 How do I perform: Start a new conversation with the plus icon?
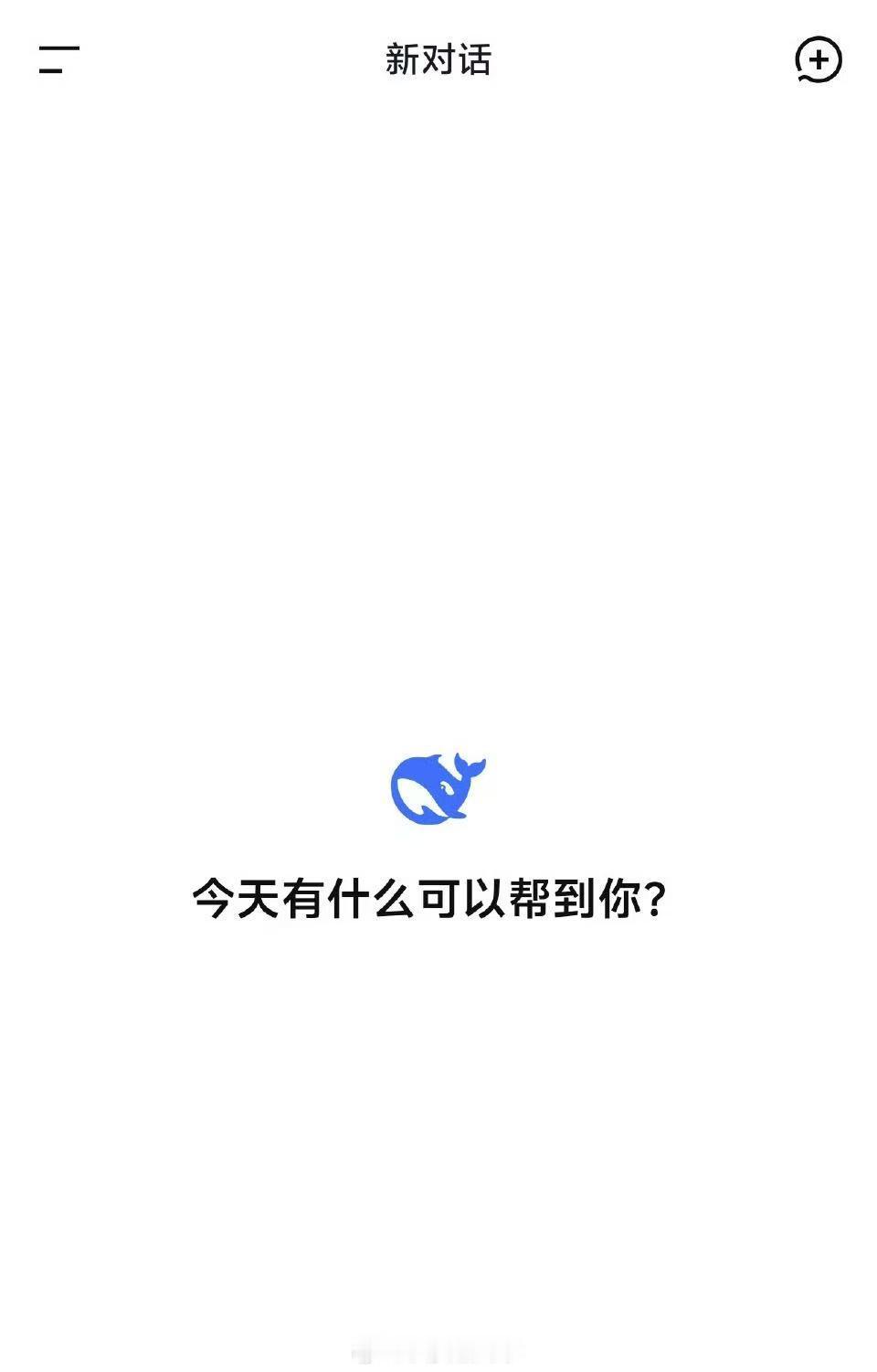click(818, 60)
